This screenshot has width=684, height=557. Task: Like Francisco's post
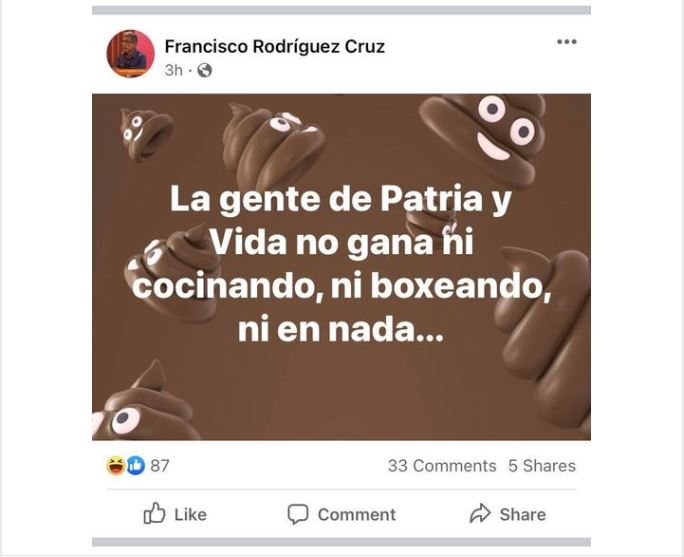pyautogui.click(x=175, y=514)
